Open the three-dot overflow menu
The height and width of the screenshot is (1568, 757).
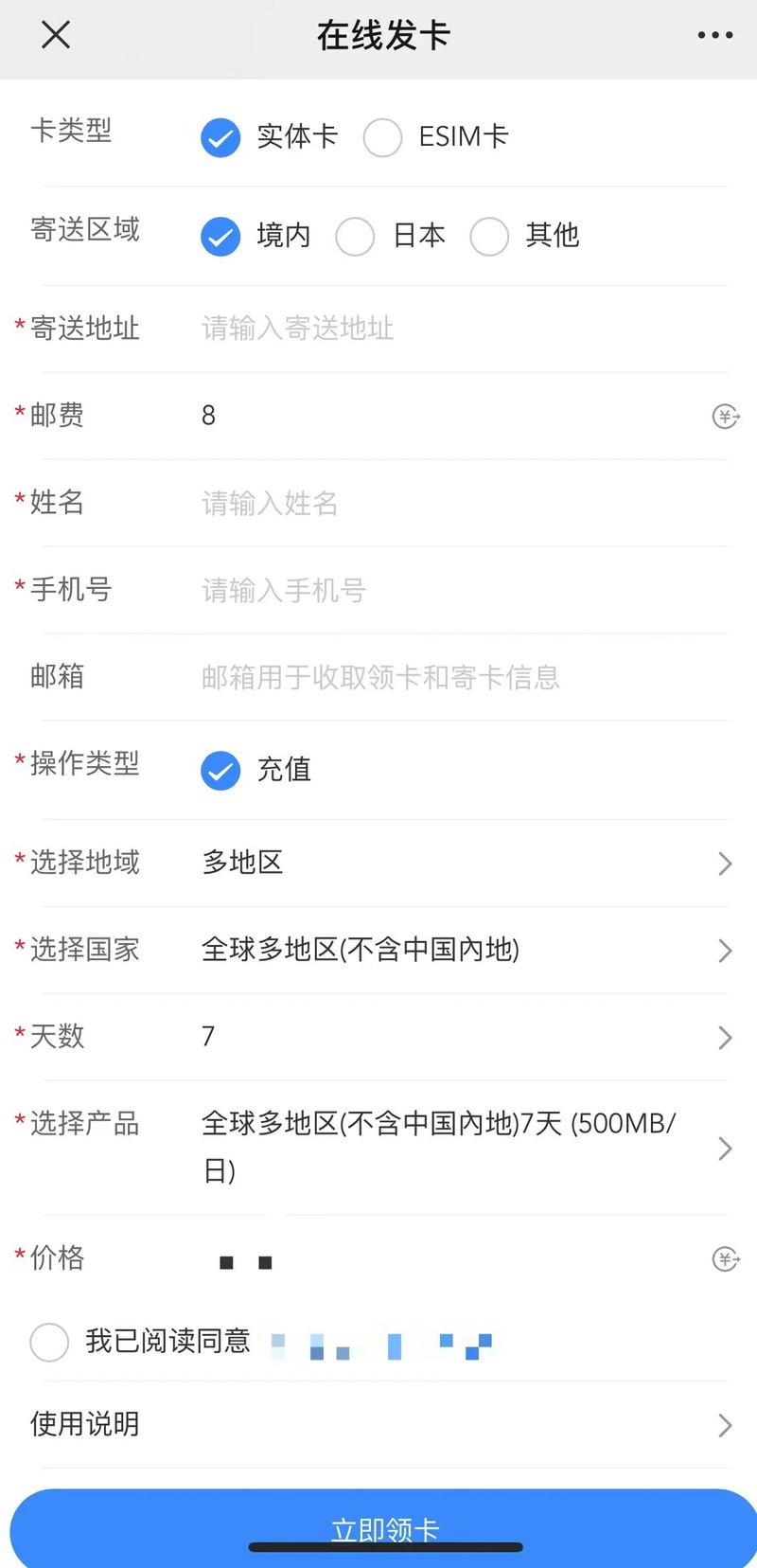click(x=714, y=35)
